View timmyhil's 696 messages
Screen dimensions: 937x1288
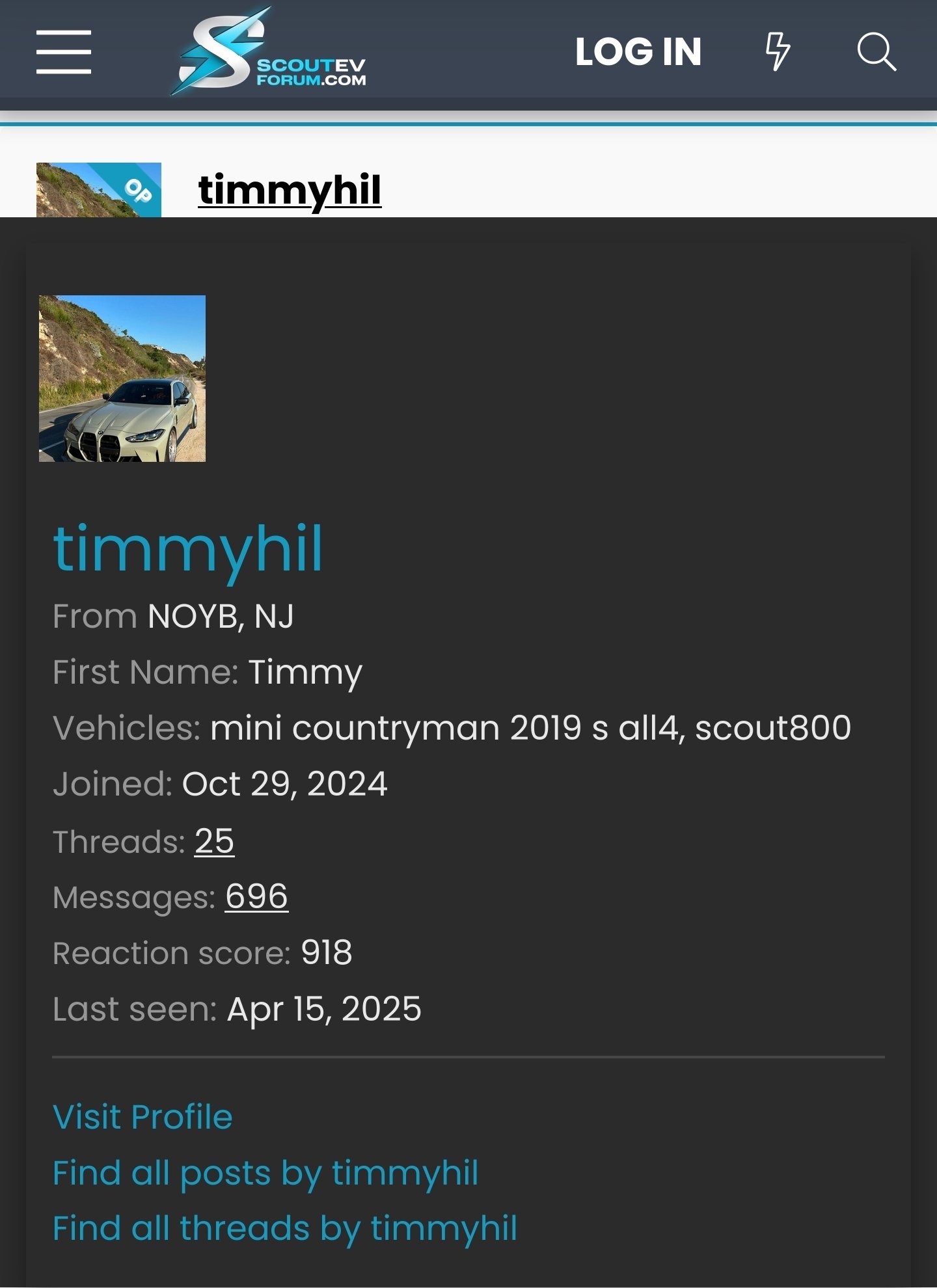point(256,896)
